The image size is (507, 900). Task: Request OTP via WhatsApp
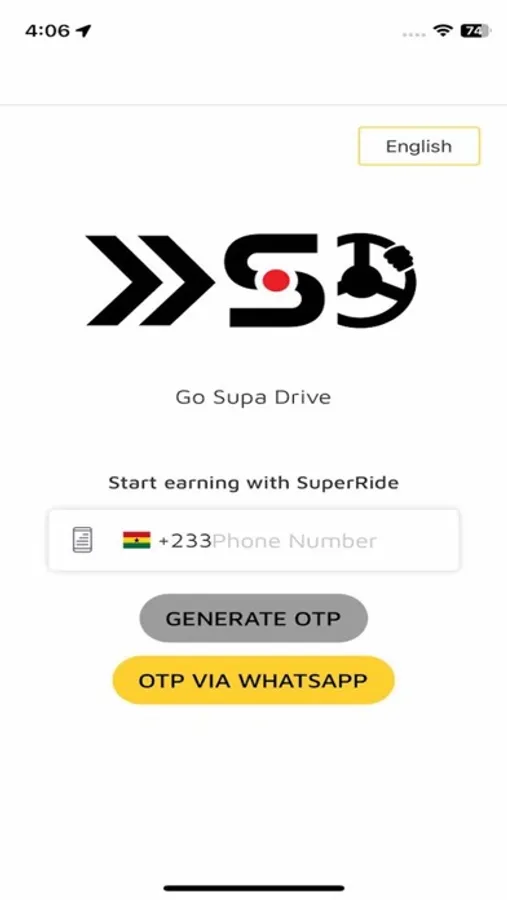pos(253,680)
